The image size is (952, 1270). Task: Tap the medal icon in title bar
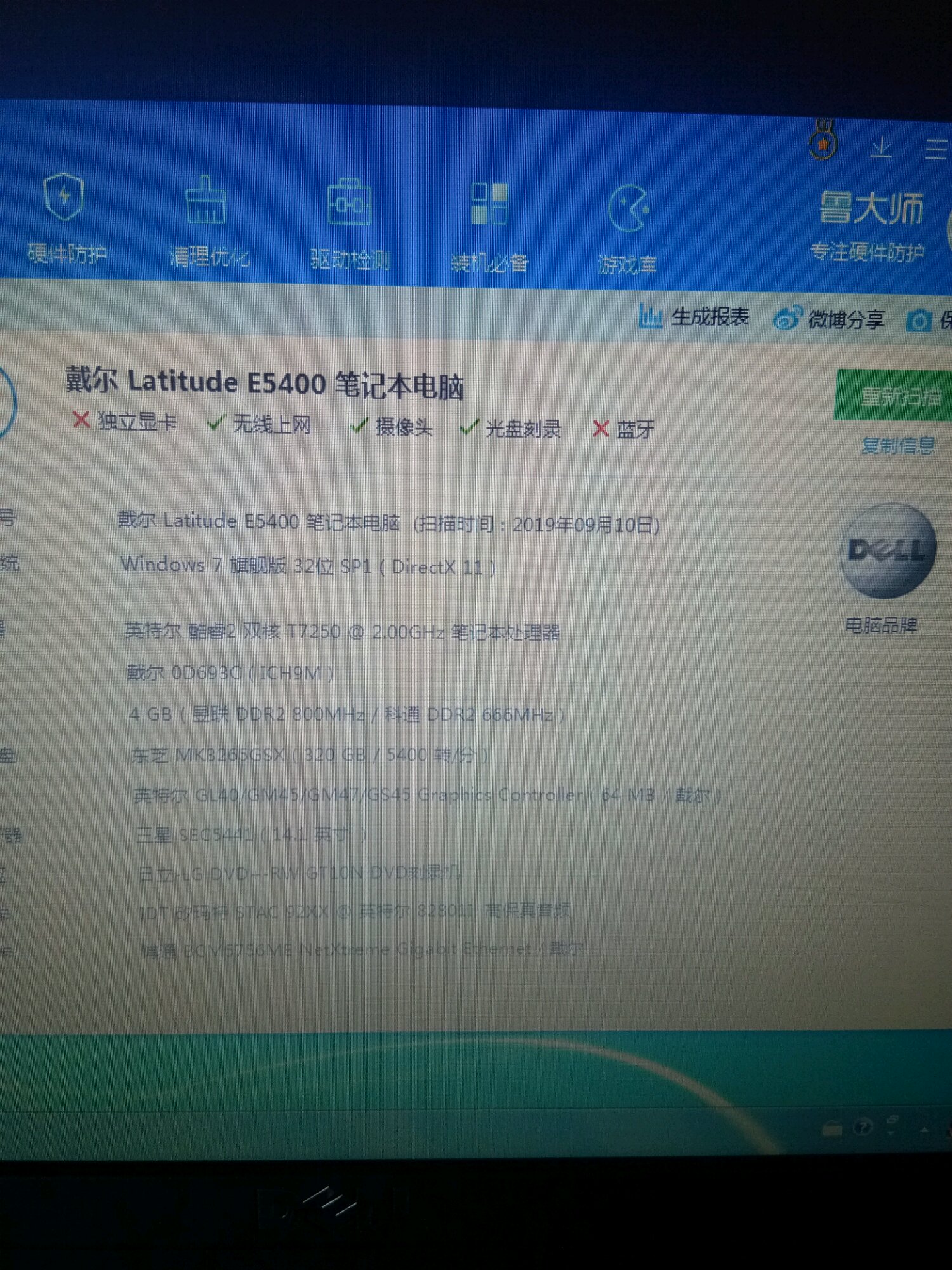(823, 140)
